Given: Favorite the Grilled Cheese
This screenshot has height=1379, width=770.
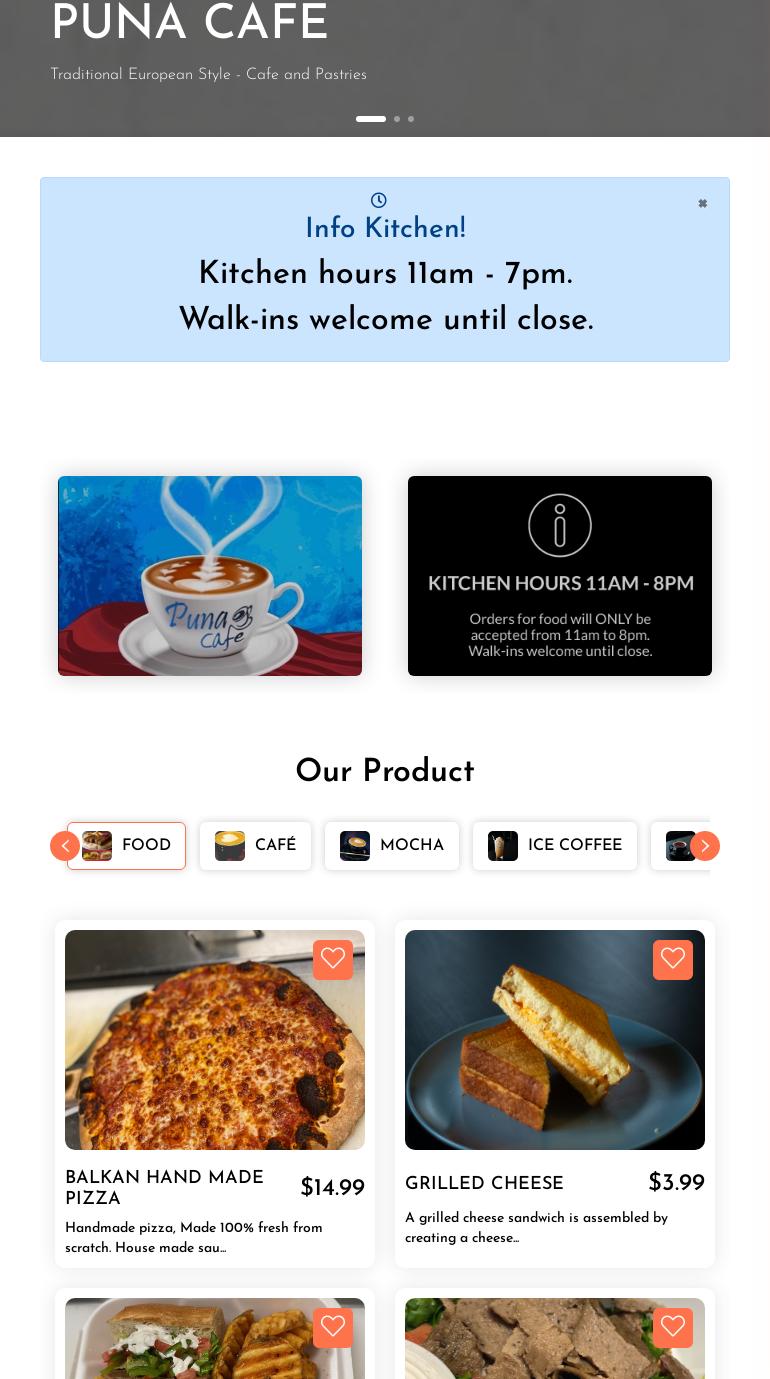Looking at the screenshot, I should pos(673,960).
